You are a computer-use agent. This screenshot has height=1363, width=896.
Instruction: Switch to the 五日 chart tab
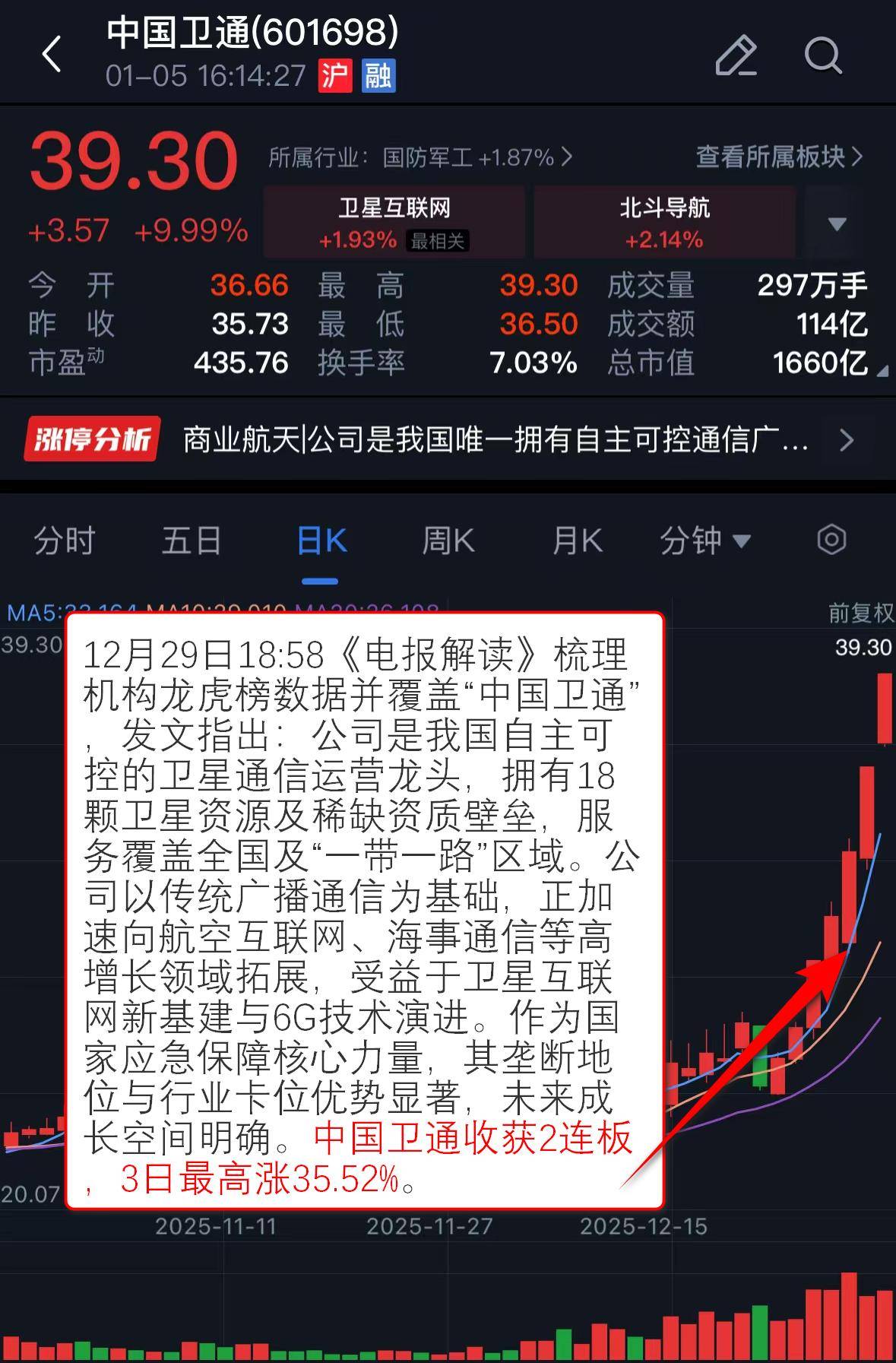tap(192, 541)
